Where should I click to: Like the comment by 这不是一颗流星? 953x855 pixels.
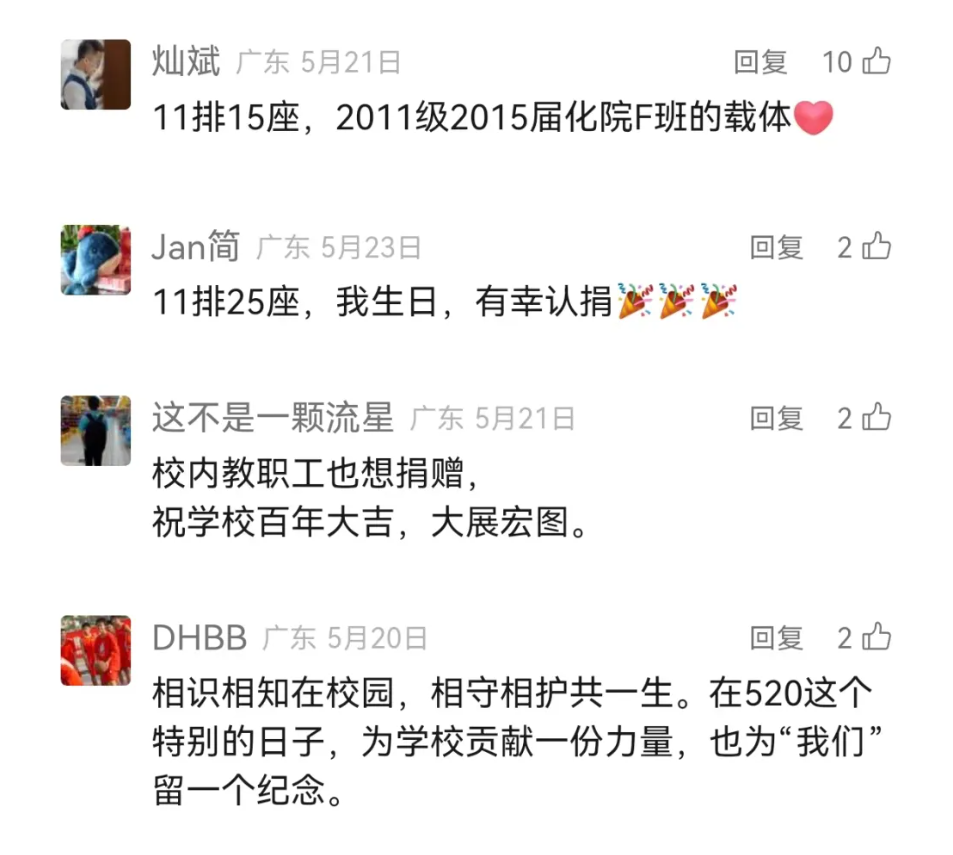coord(876,417)
